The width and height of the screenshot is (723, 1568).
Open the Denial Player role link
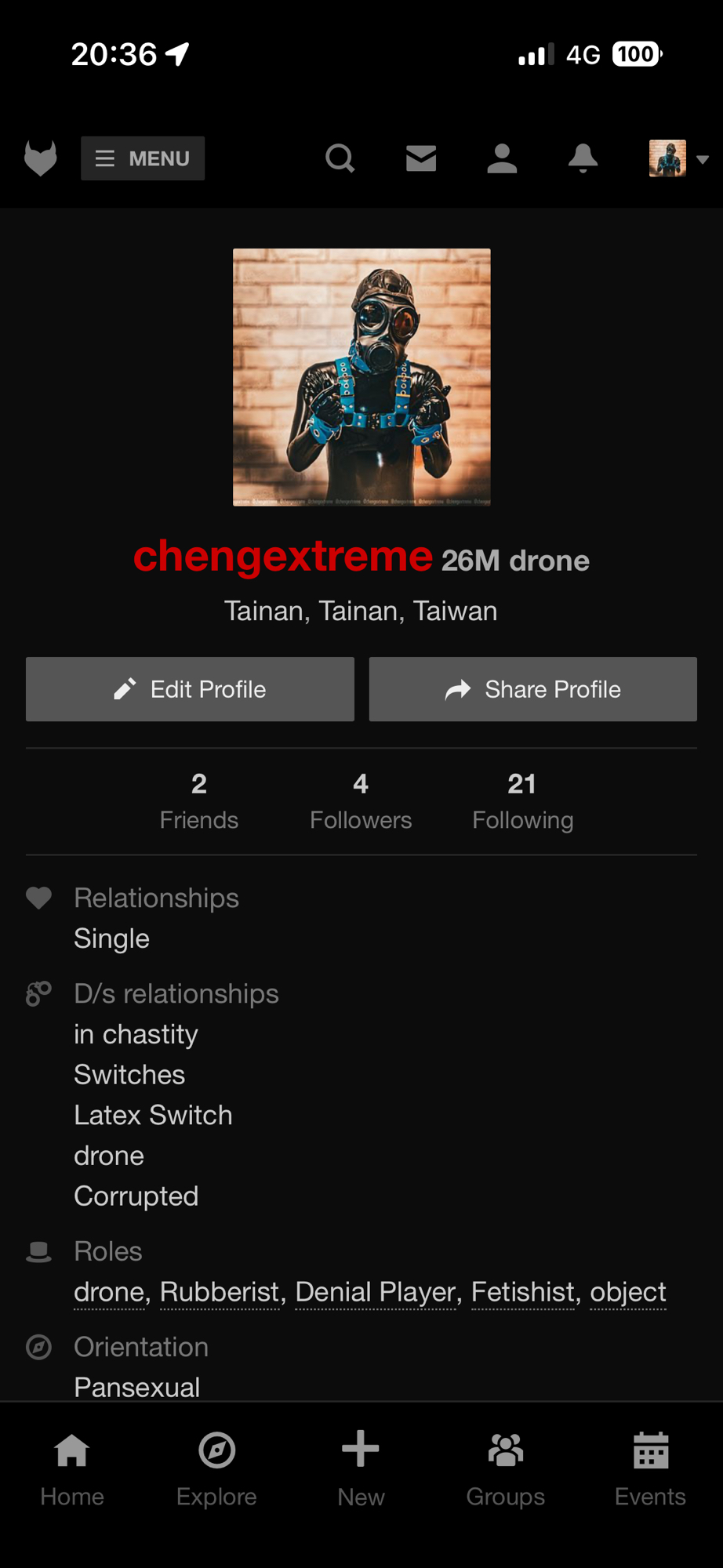376,1292
